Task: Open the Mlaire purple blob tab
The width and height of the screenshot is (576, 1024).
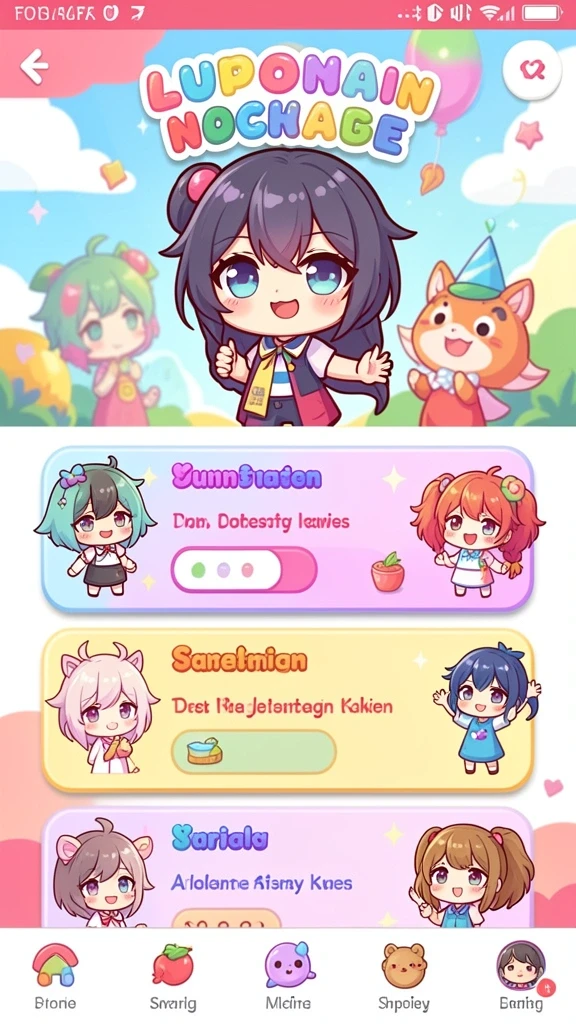Action: tap(289, 976)
